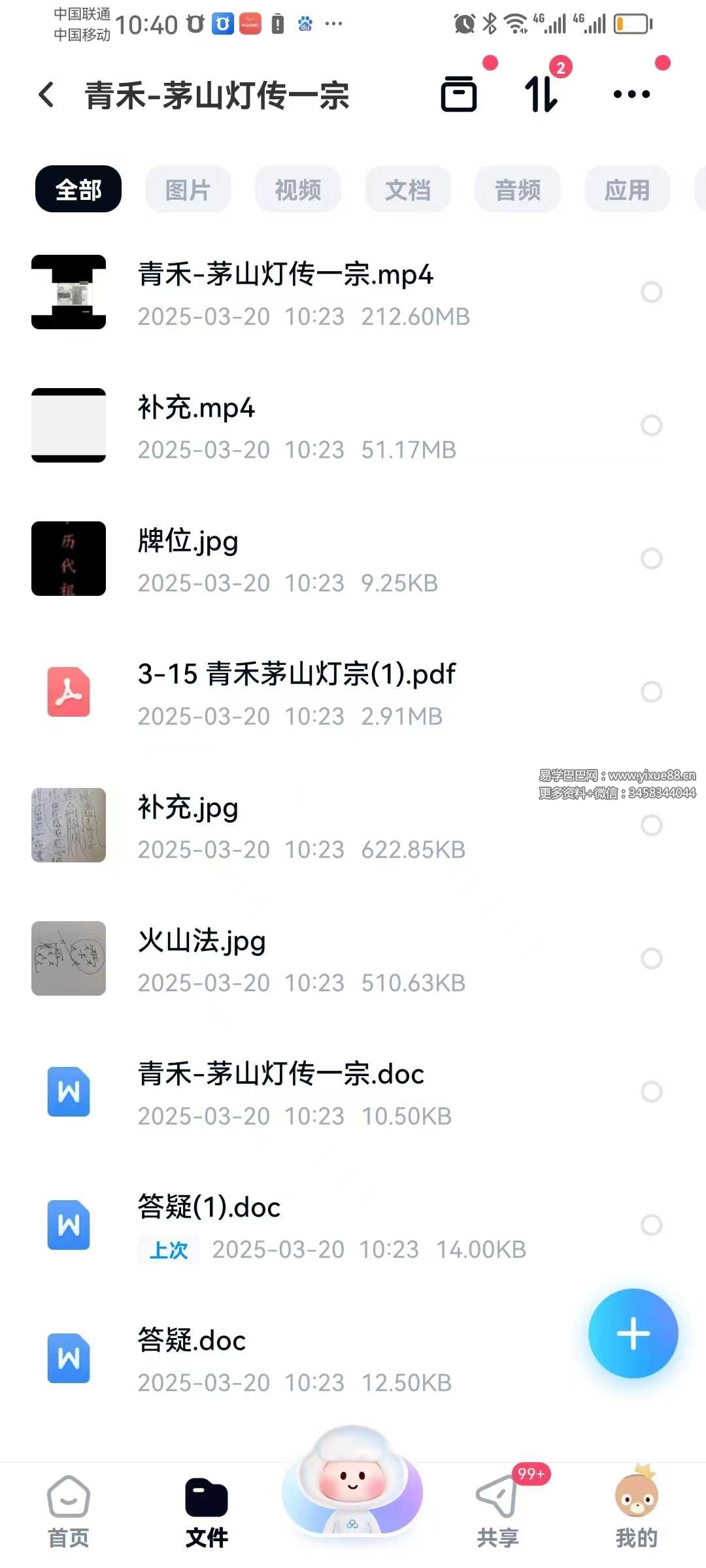Select the 火山法.jpg checkbox
This screenshot has height=1568, width=706.
pyautogui.click(x=651, y=958)
